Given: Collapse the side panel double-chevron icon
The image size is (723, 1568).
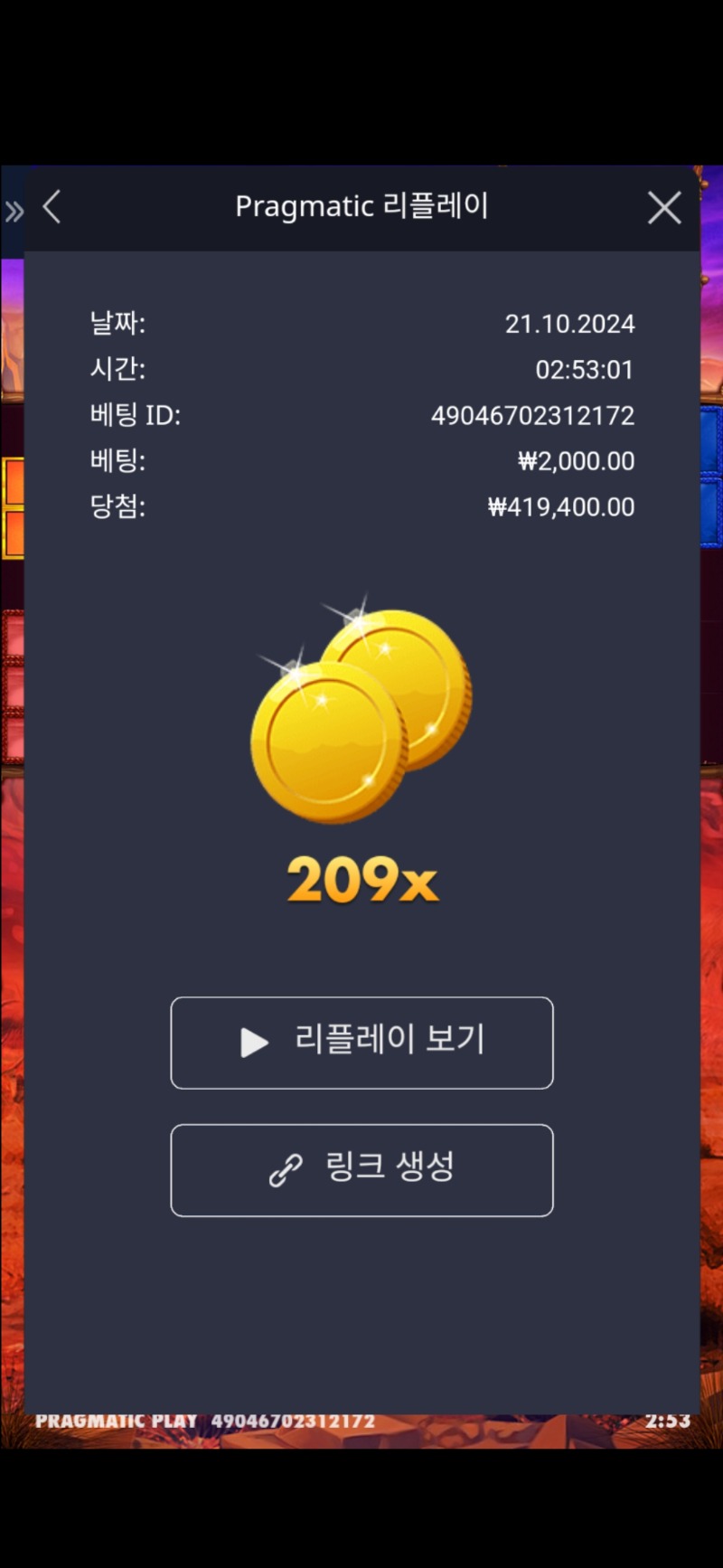Looking at the screenshot, I should [14, 212].
